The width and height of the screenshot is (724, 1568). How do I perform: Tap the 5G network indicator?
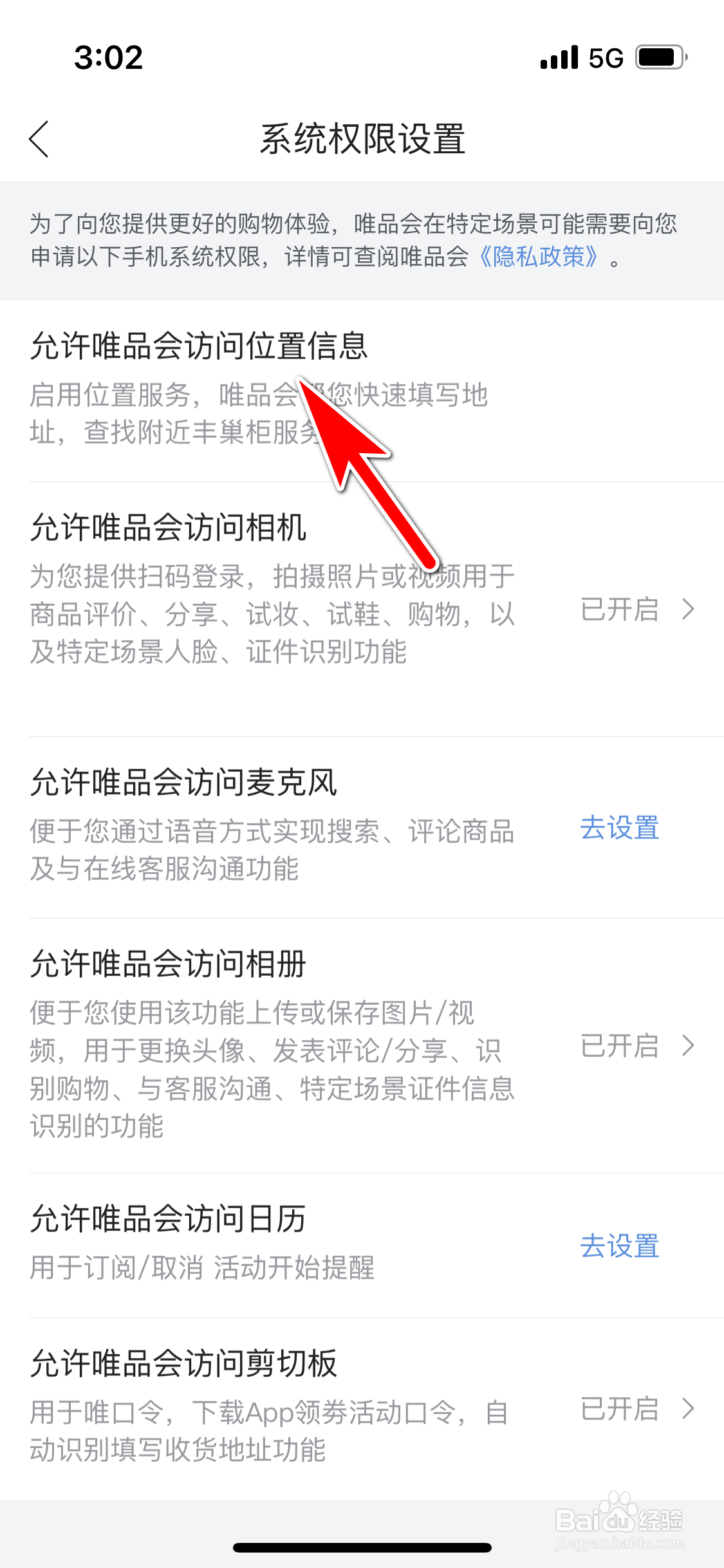coord(604,57)
